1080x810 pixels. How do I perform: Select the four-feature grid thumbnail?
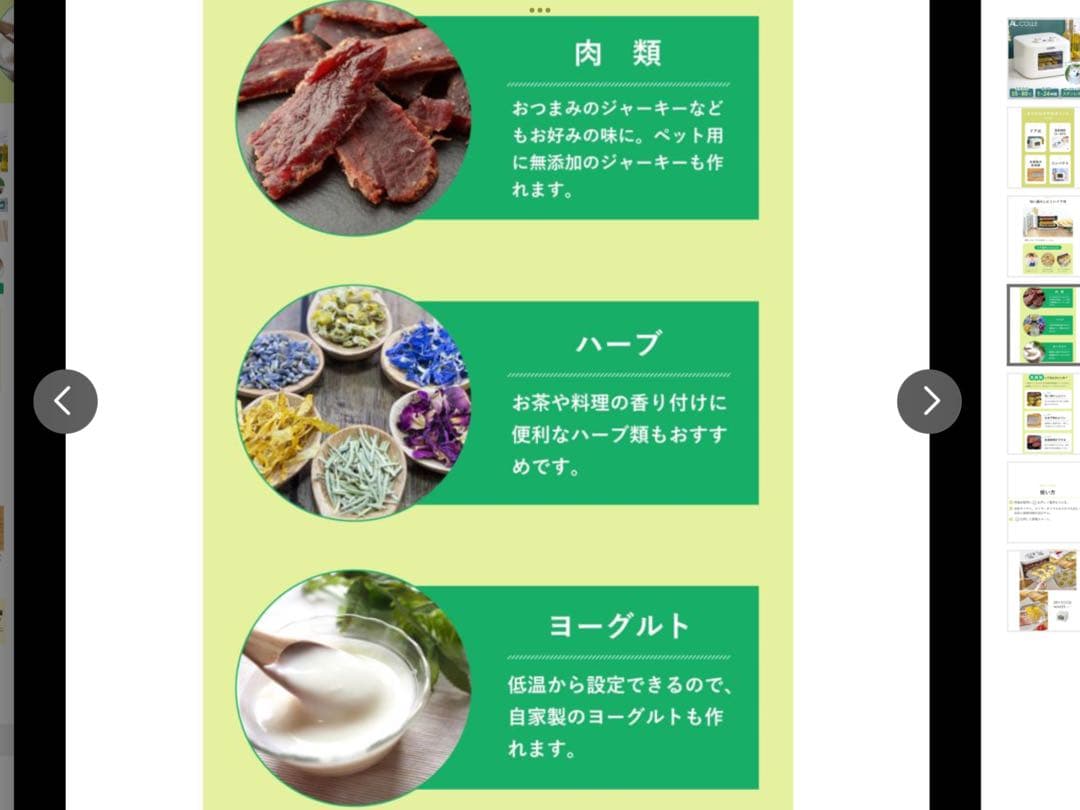(1043, 147)
